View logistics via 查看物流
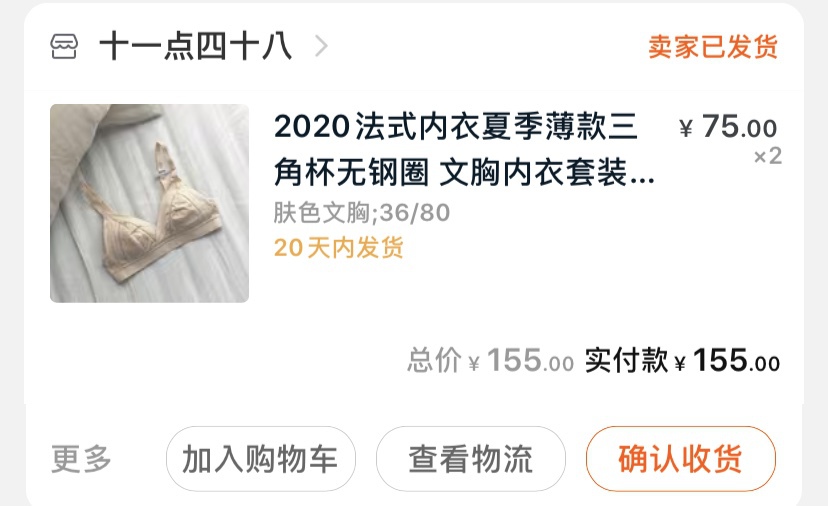Image resolution: width=828 pixels, height=506 pixels. (x=470, y=459)
